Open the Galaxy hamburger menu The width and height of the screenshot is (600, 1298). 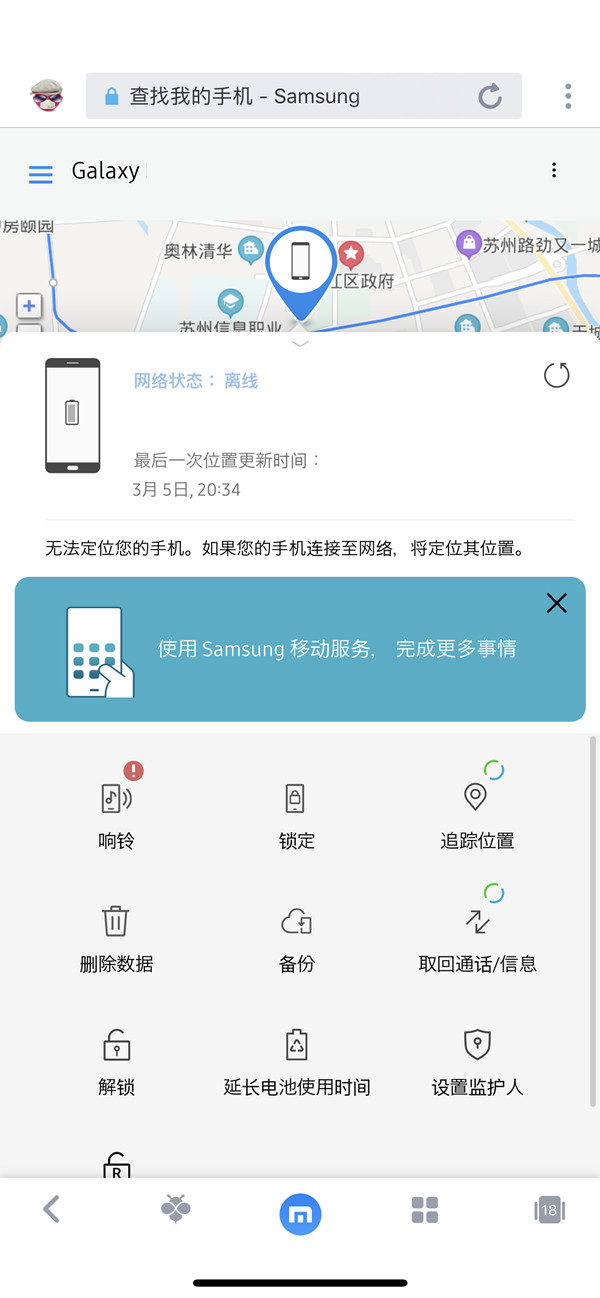(41, 174)
